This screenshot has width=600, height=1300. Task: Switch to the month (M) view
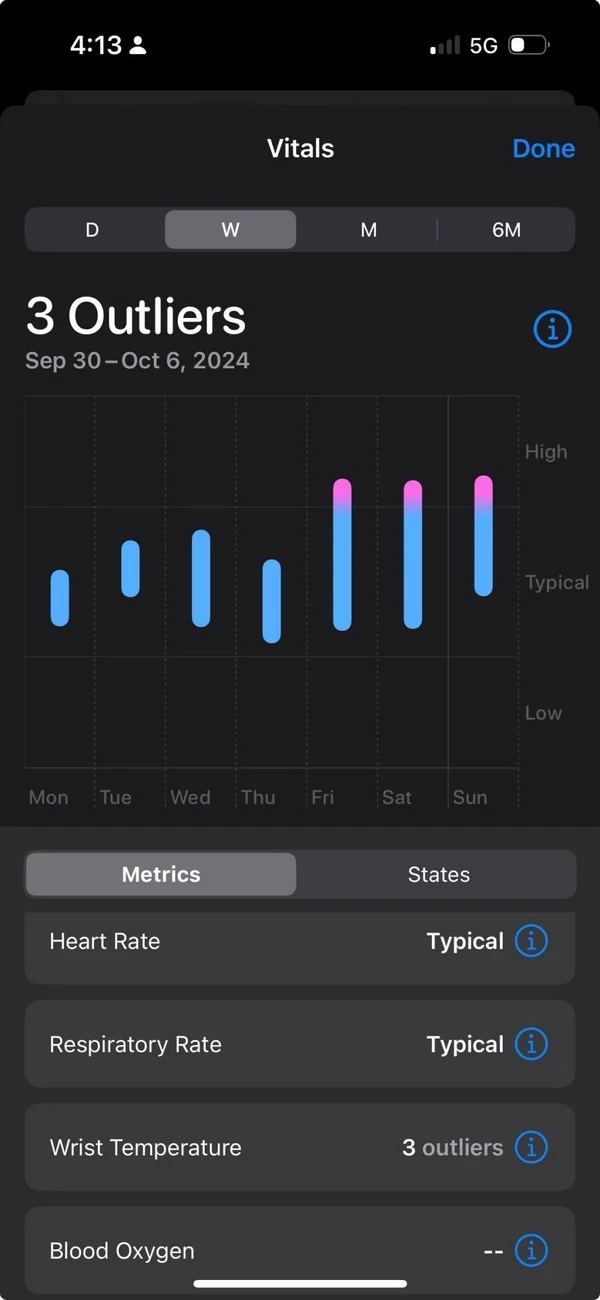[x=368, y=230]
